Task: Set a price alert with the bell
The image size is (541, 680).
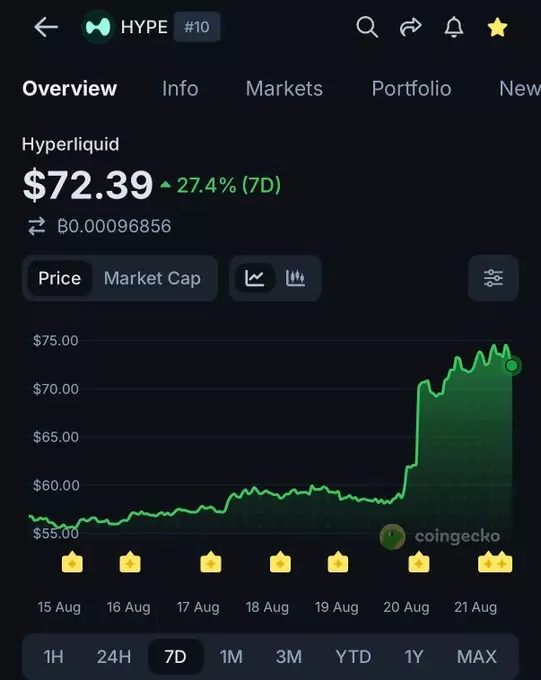Action: click(454, 27)
